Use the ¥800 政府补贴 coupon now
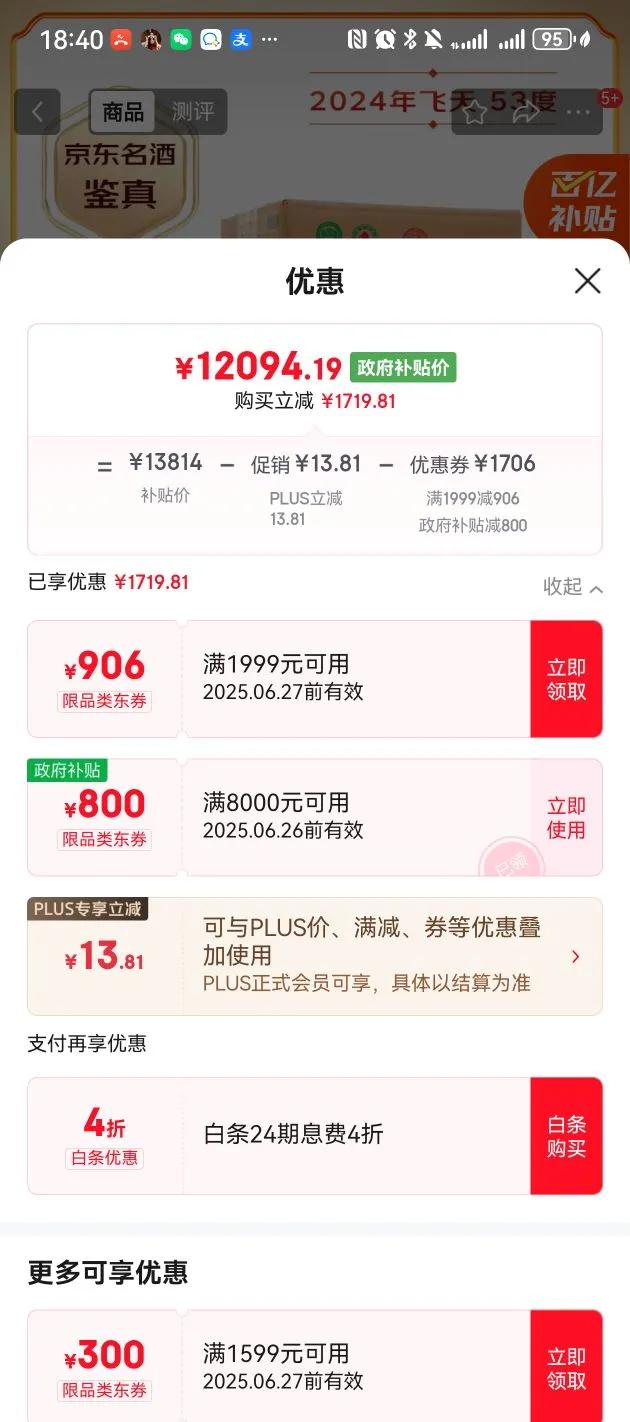Viewport: 630px width, 1422px height. [566, 817]
